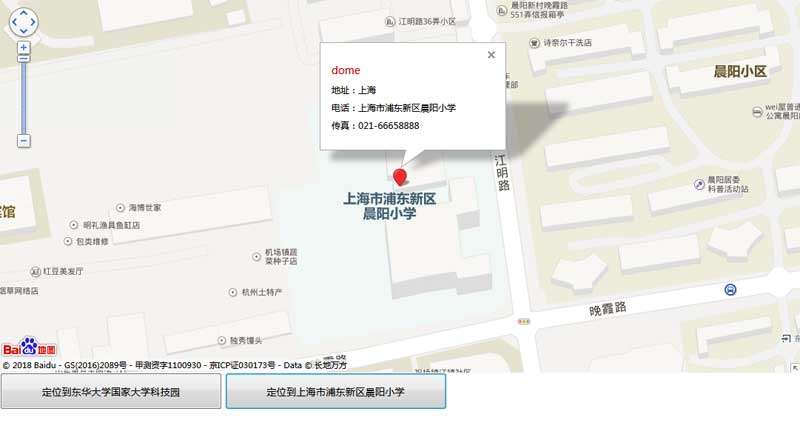
Task: Tap the red location marker
Action: [x=401, y=178]
